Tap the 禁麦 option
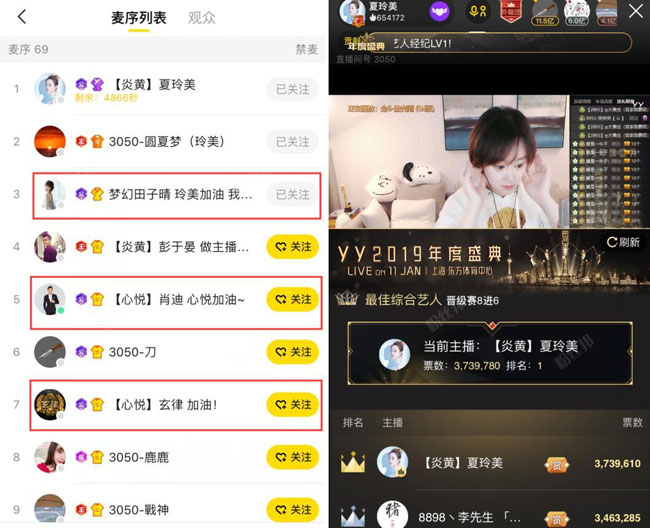Screen dimensions: 650x528 (x=306, y=49)
